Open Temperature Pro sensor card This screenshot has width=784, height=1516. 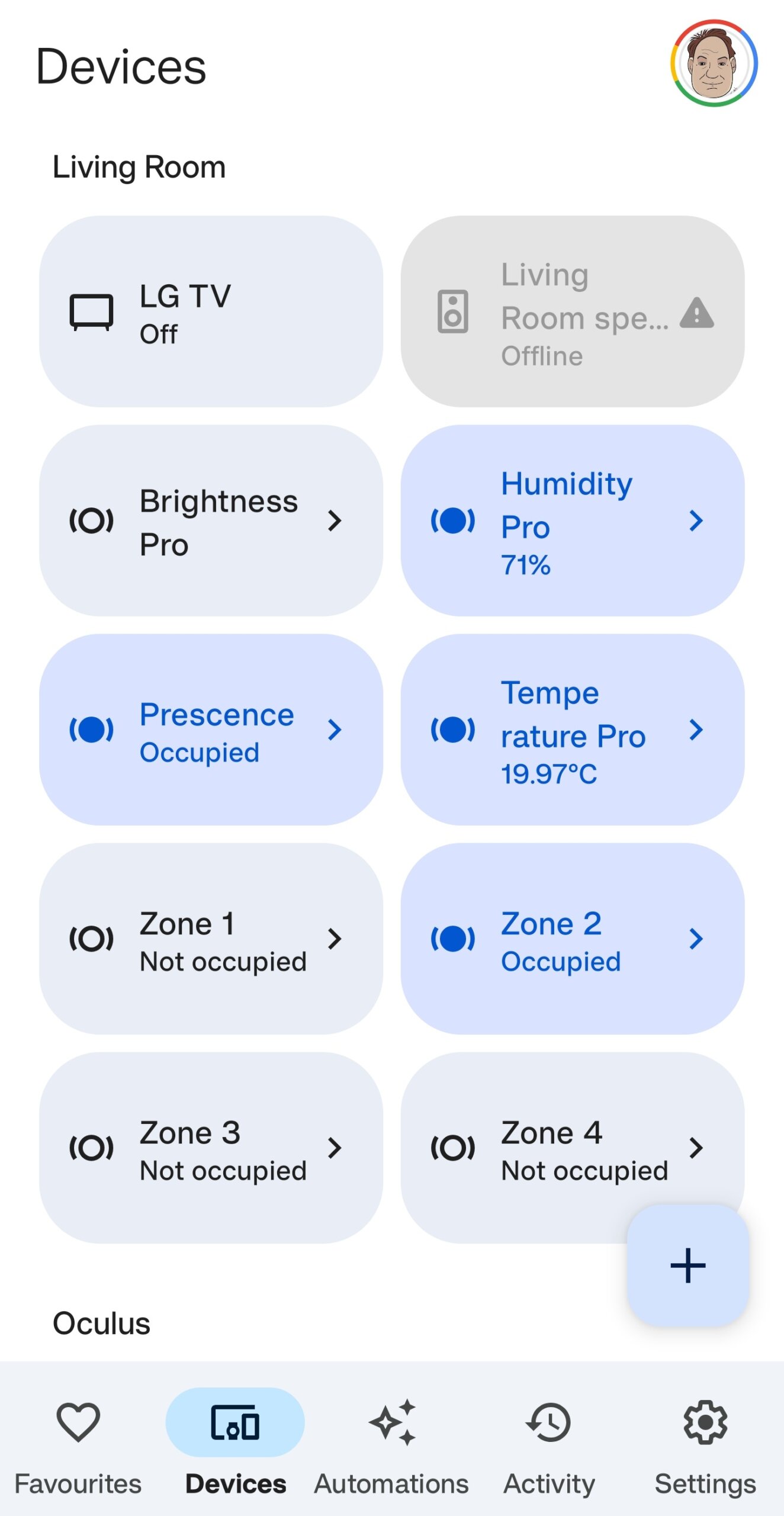573,730
